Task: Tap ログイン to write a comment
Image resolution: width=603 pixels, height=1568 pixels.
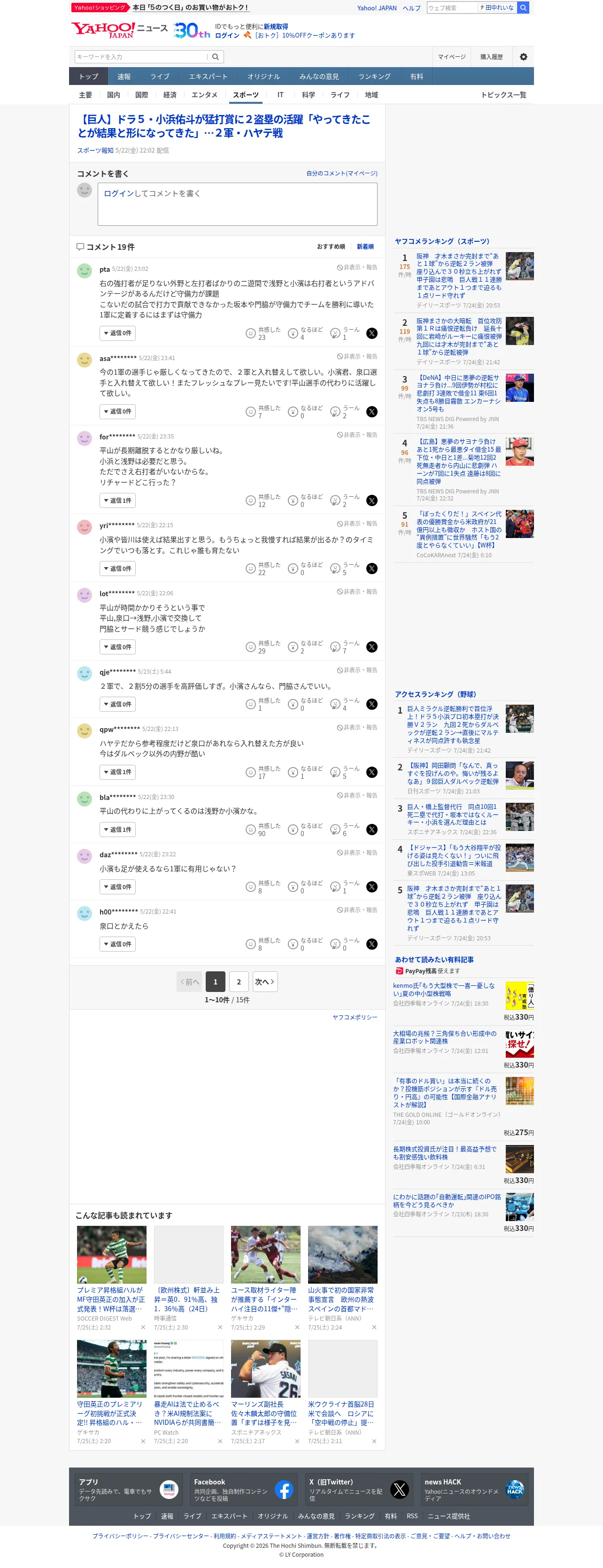Action: 118,193
